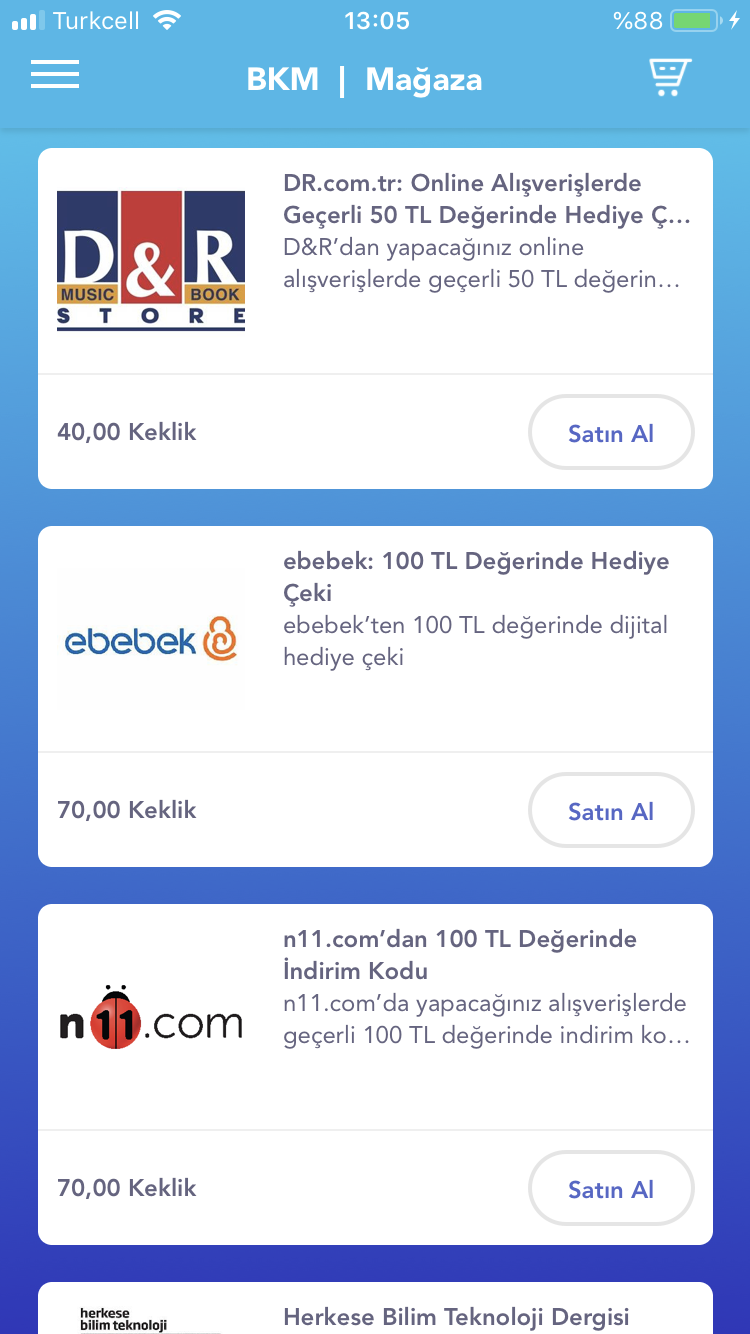This screenshot has height=1334, width=750.
Task: Buy the ebebek 100 TL gift voucher
Action: 610,811
